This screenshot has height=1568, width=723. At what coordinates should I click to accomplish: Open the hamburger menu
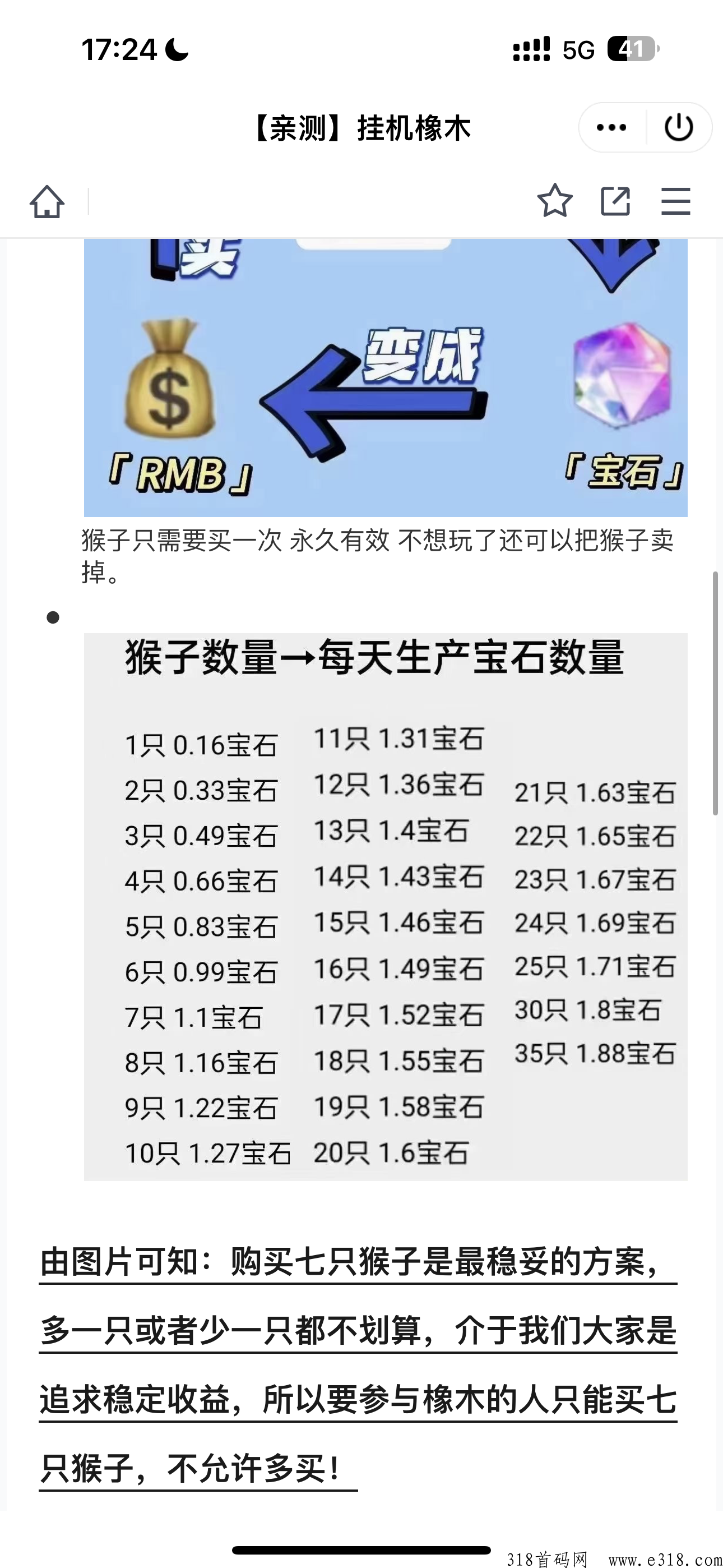coord(675,201)
